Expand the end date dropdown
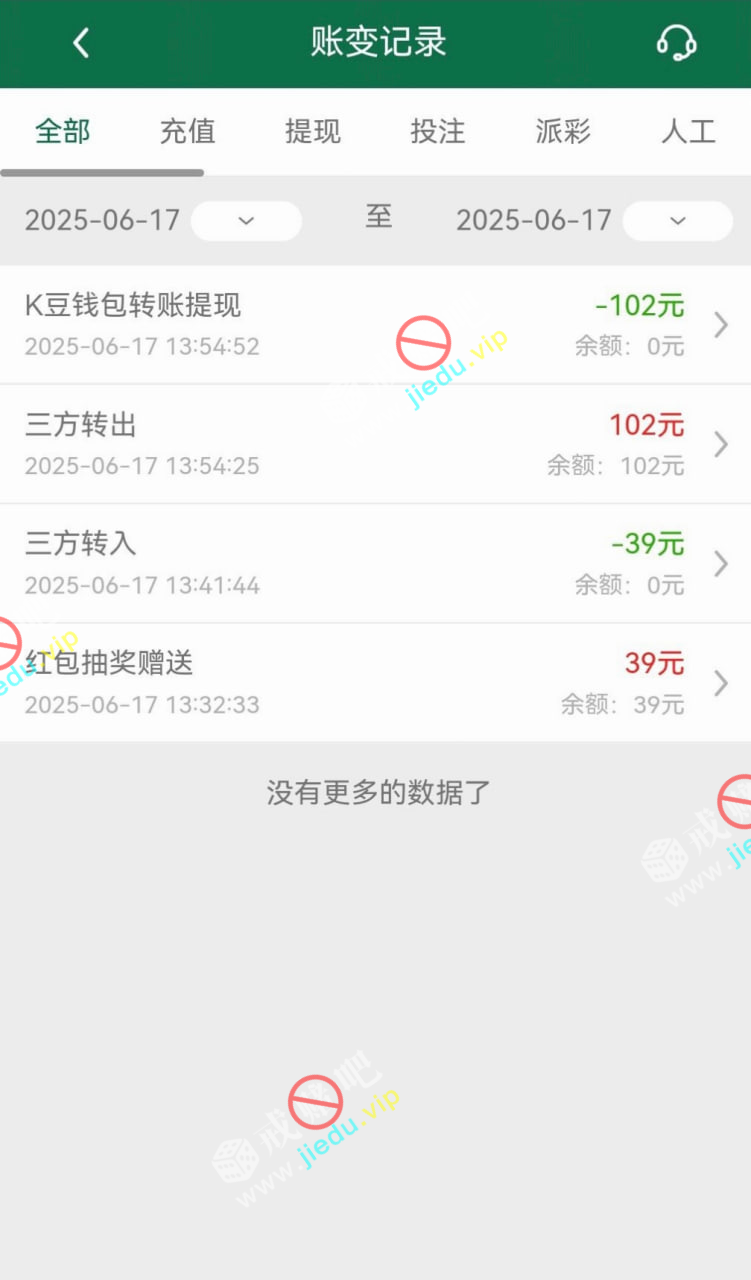The width and height of the screenshot is (751, 1280). click(x=677, y=221)
